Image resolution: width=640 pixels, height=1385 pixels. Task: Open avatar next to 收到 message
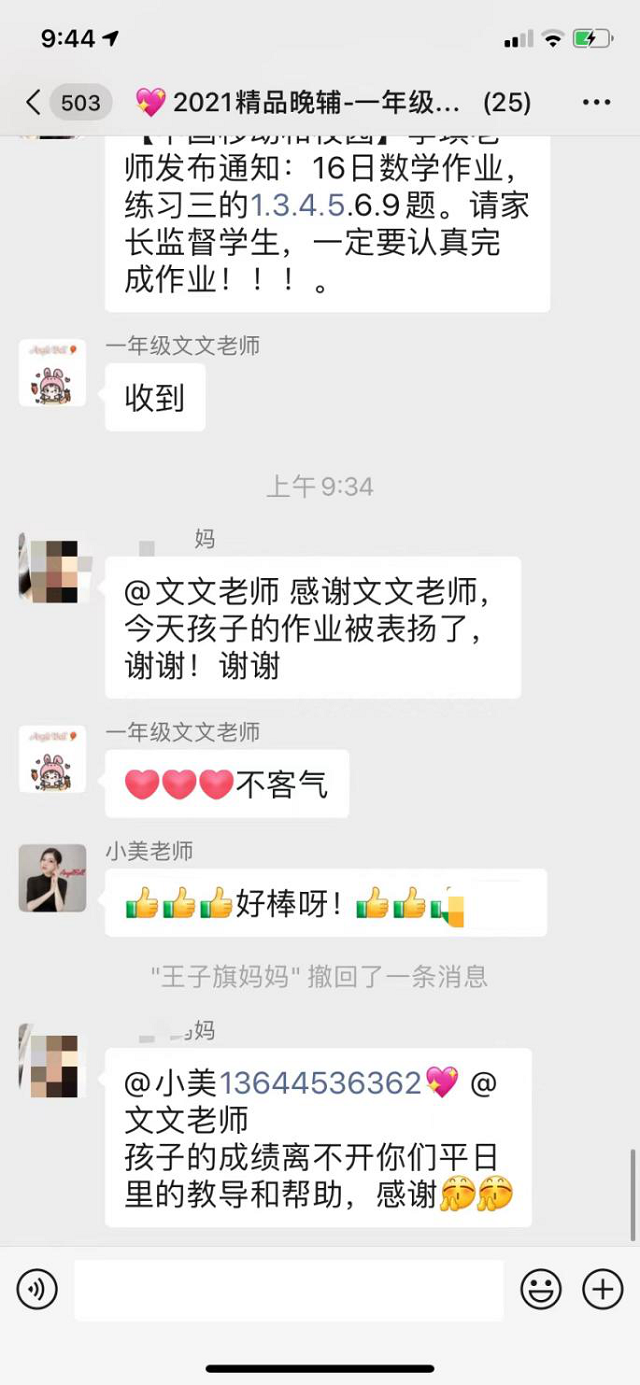click(52, 373)
